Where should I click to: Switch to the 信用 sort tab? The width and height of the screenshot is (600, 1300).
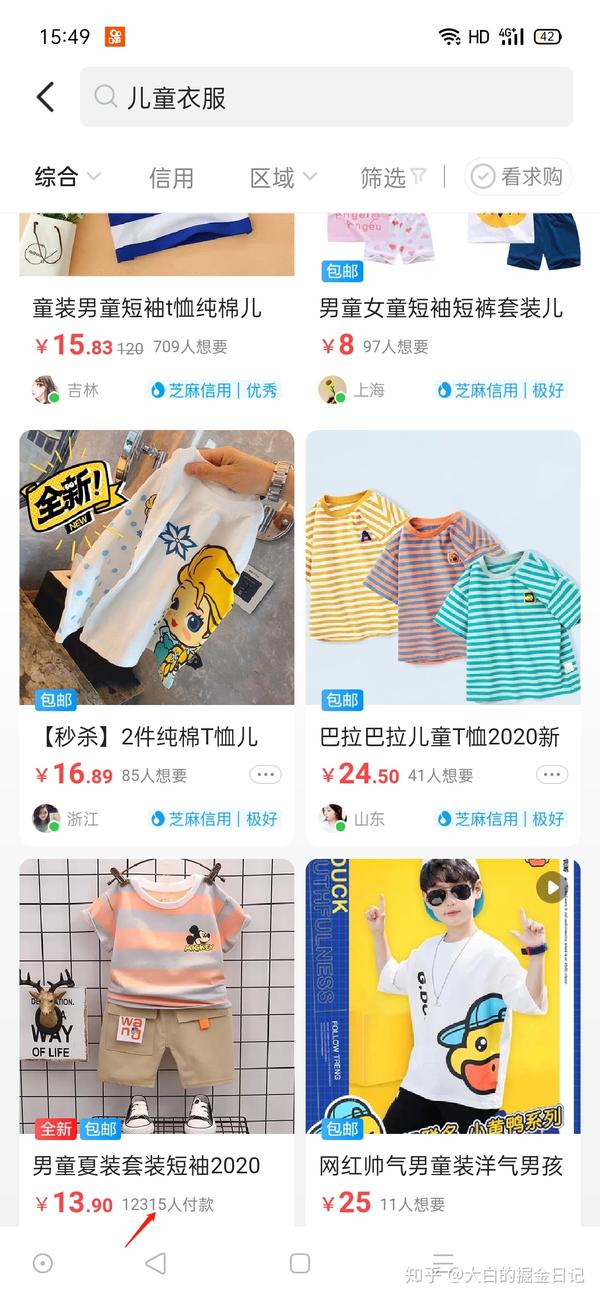171,178
